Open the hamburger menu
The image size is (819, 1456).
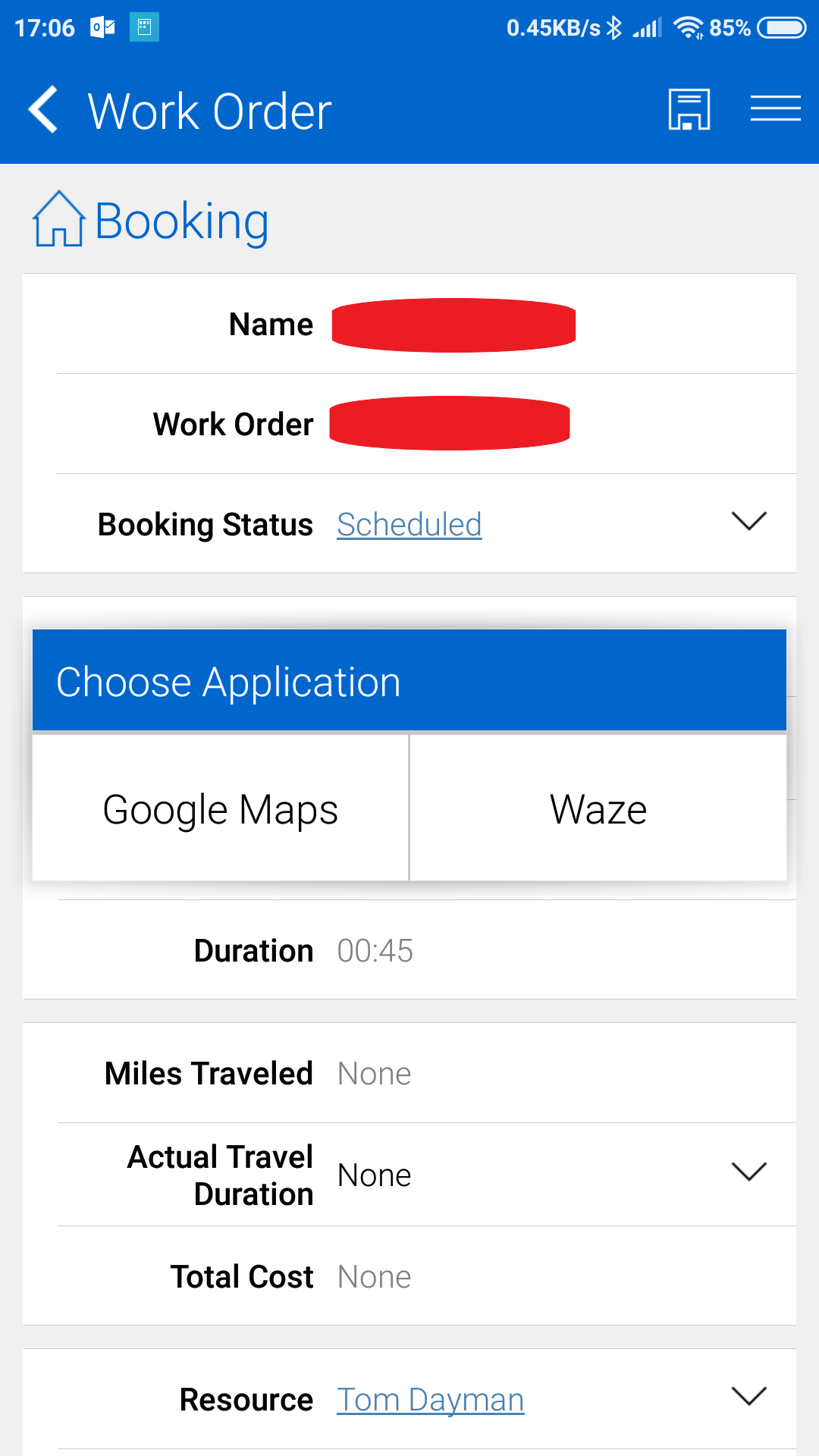tap(776, 108)
